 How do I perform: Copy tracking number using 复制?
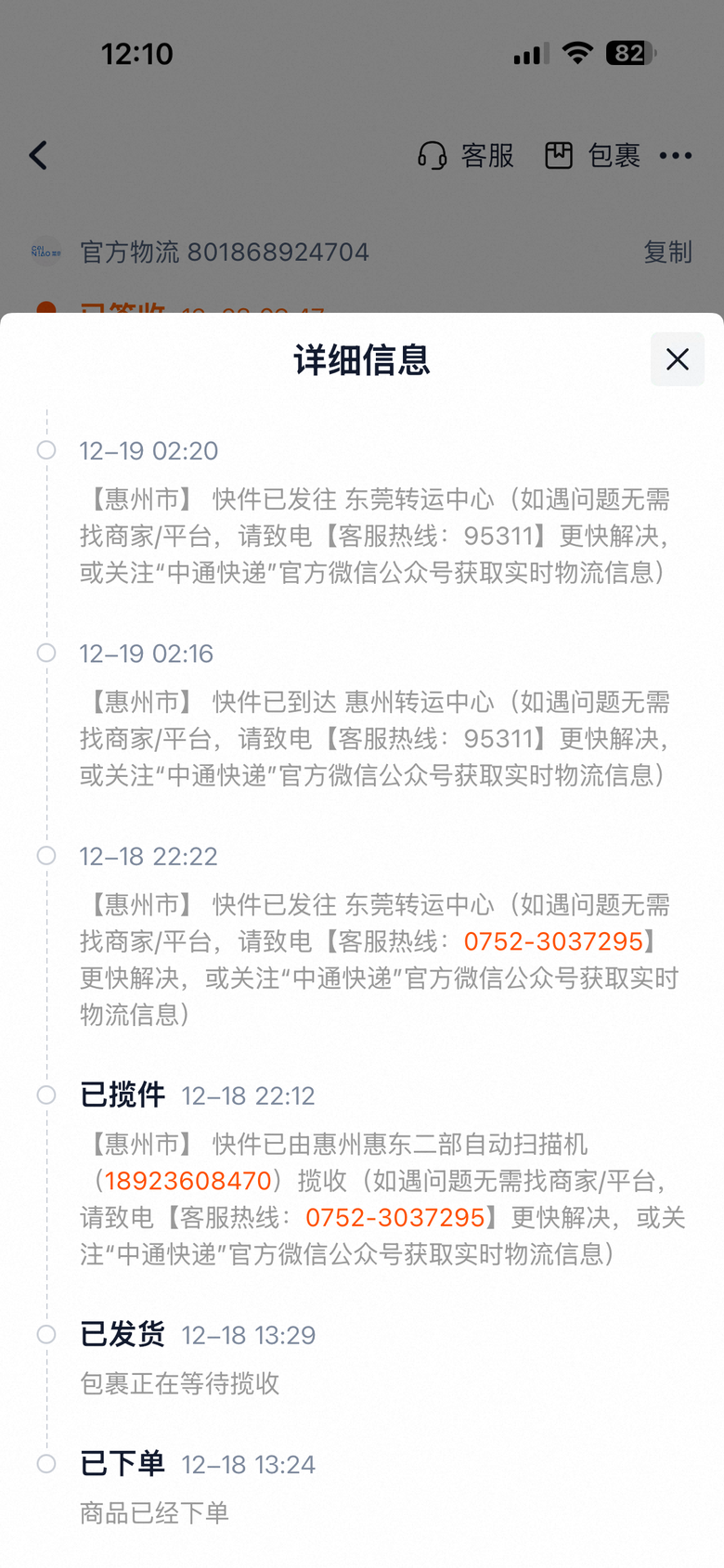tap(667, 252)
